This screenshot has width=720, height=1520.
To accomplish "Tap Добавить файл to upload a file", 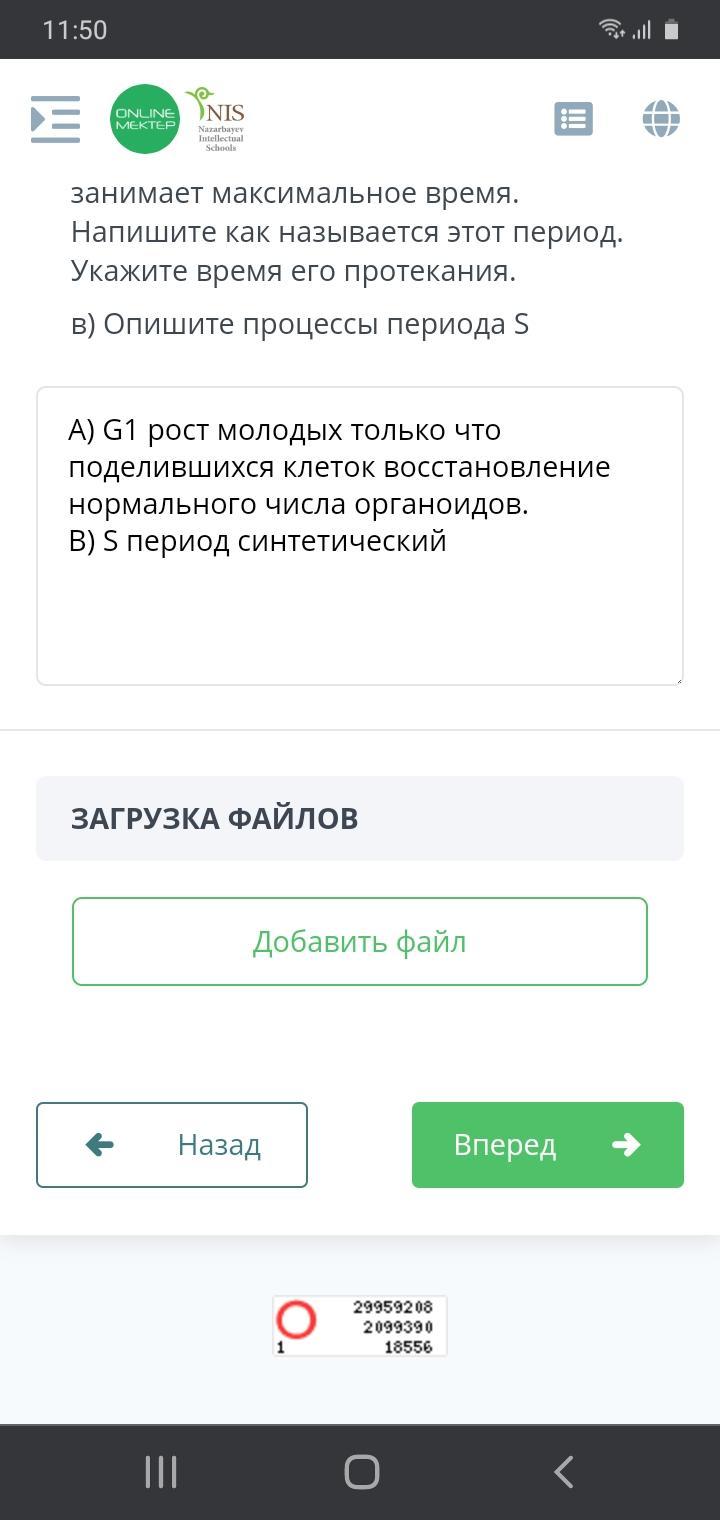I will point(360,942).
